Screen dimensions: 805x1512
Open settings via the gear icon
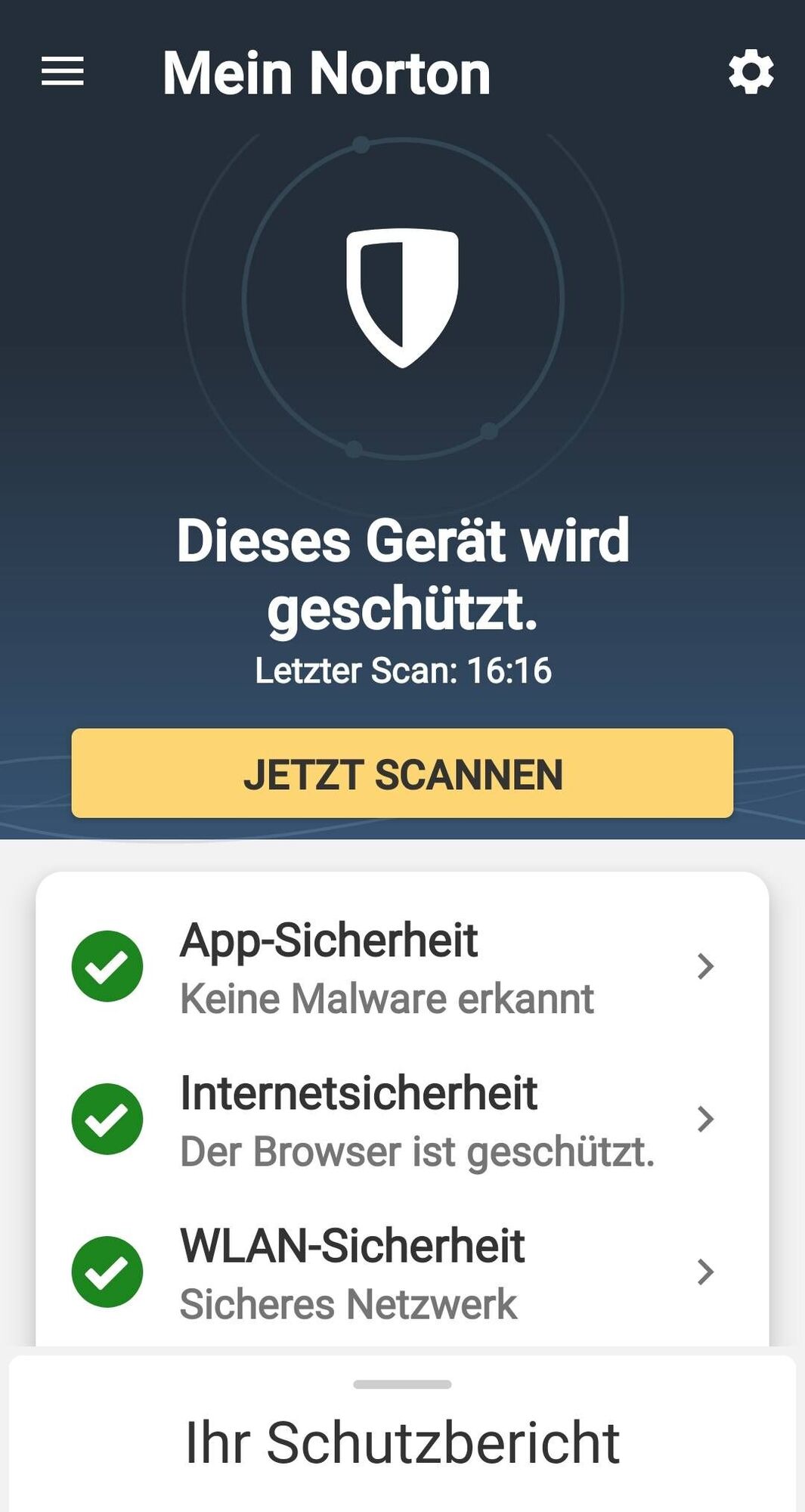751,73
